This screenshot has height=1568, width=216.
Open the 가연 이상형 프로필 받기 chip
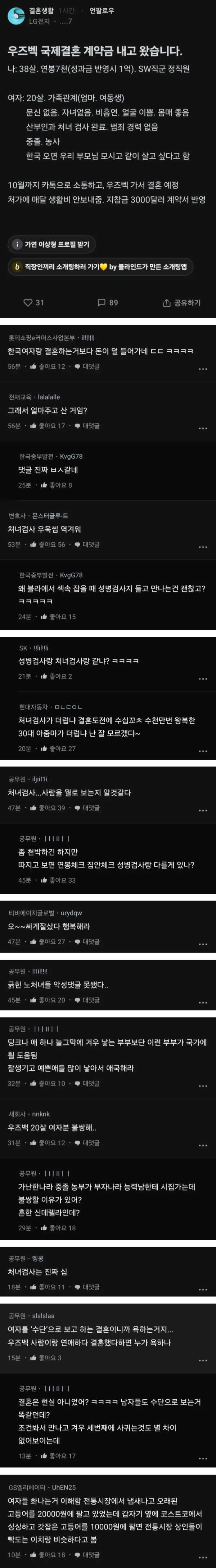pos(52,244)
